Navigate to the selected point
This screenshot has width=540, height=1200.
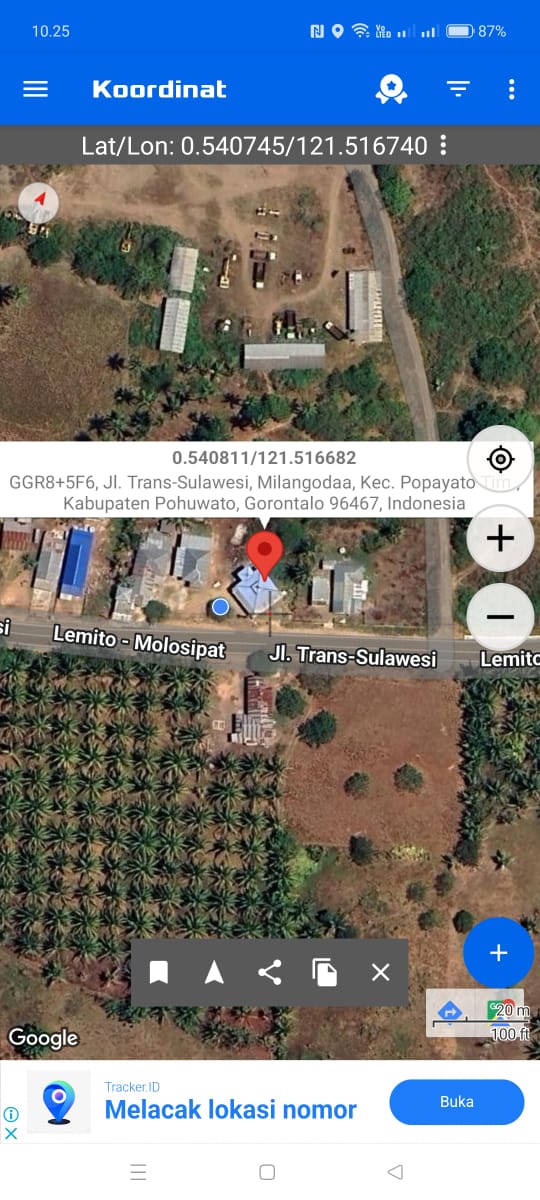tap(214, 972)
